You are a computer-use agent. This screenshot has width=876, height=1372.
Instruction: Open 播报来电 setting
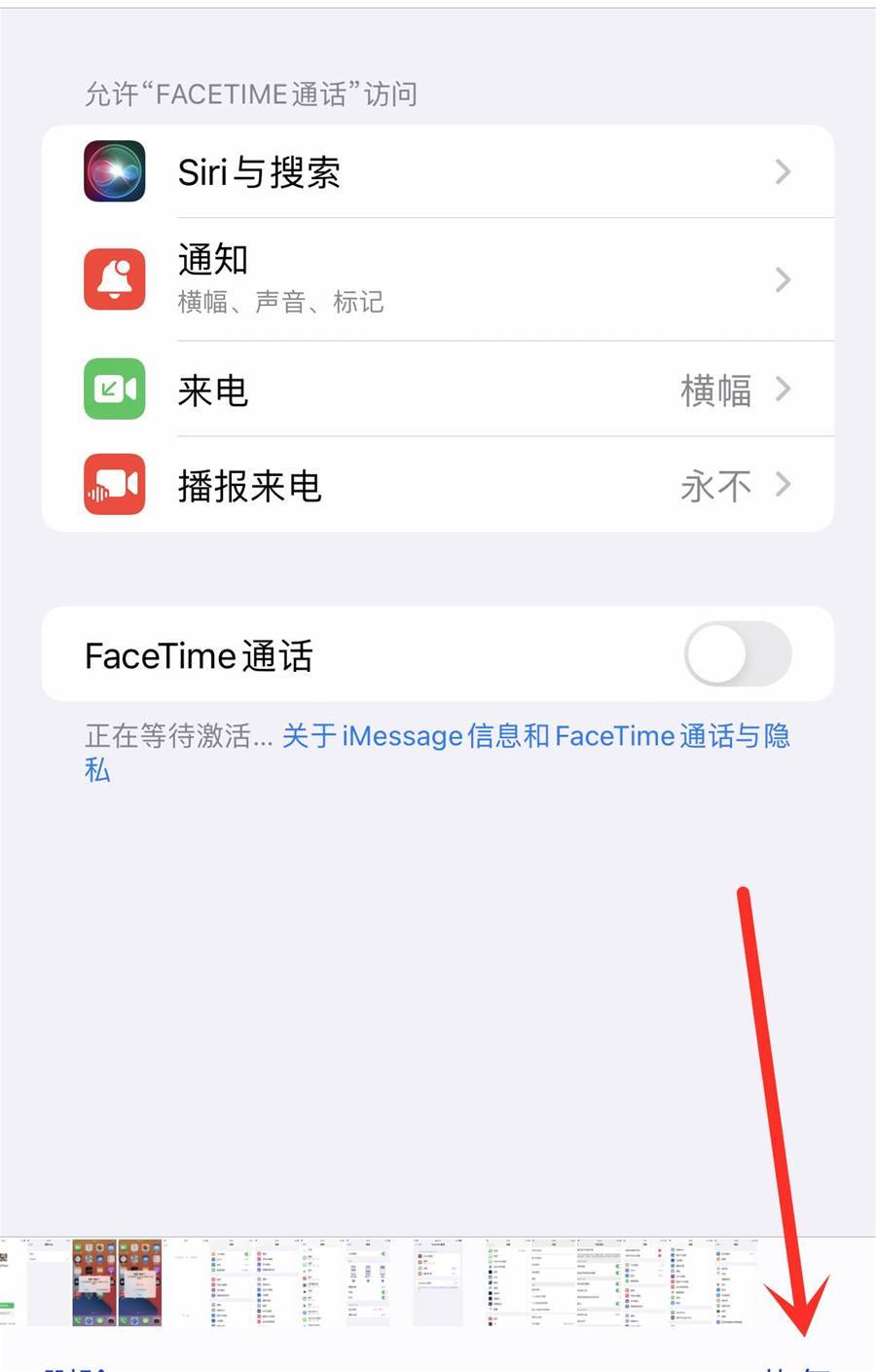pos(438,485)
